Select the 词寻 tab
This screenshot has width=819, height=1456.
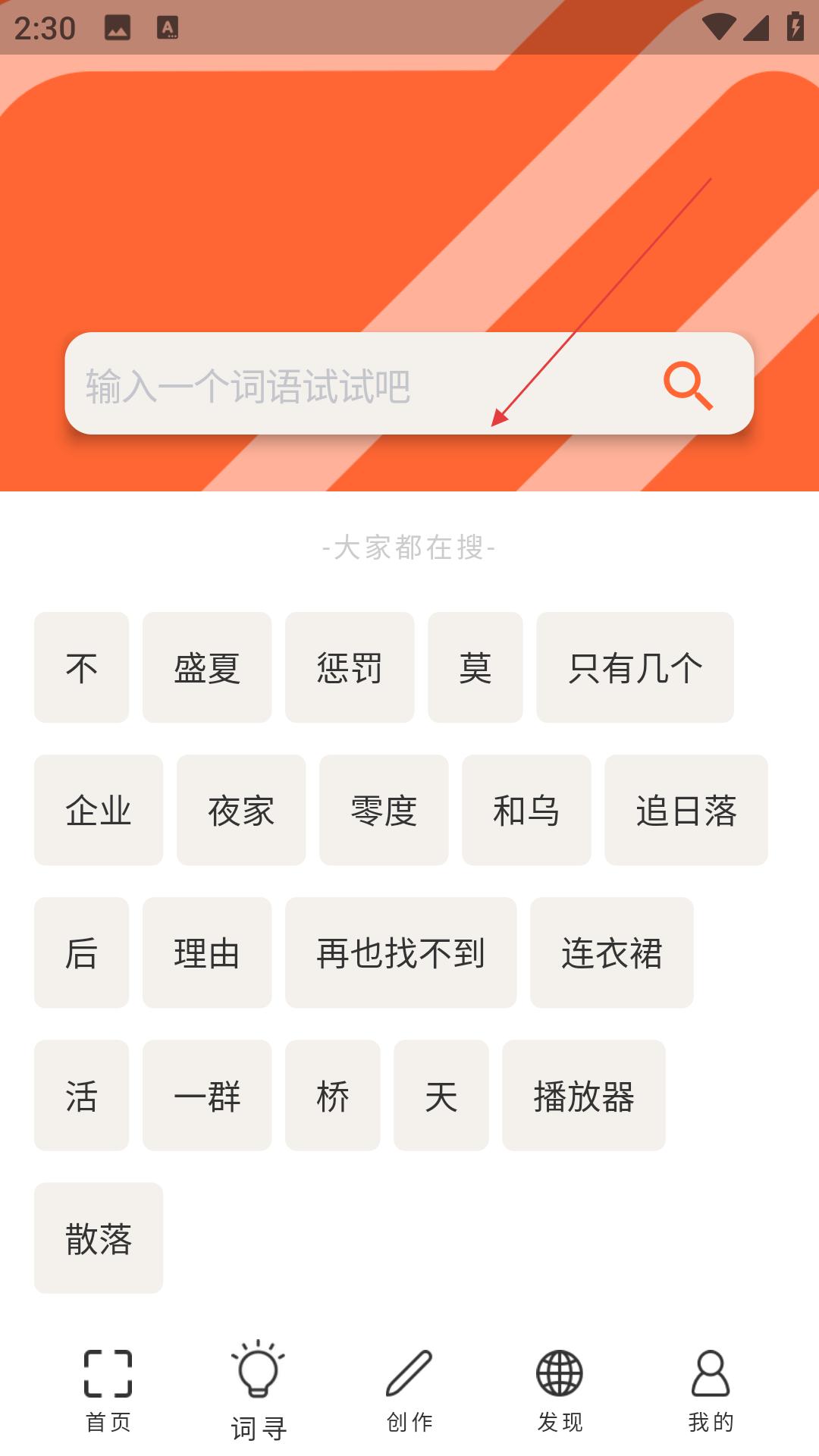259,1391
